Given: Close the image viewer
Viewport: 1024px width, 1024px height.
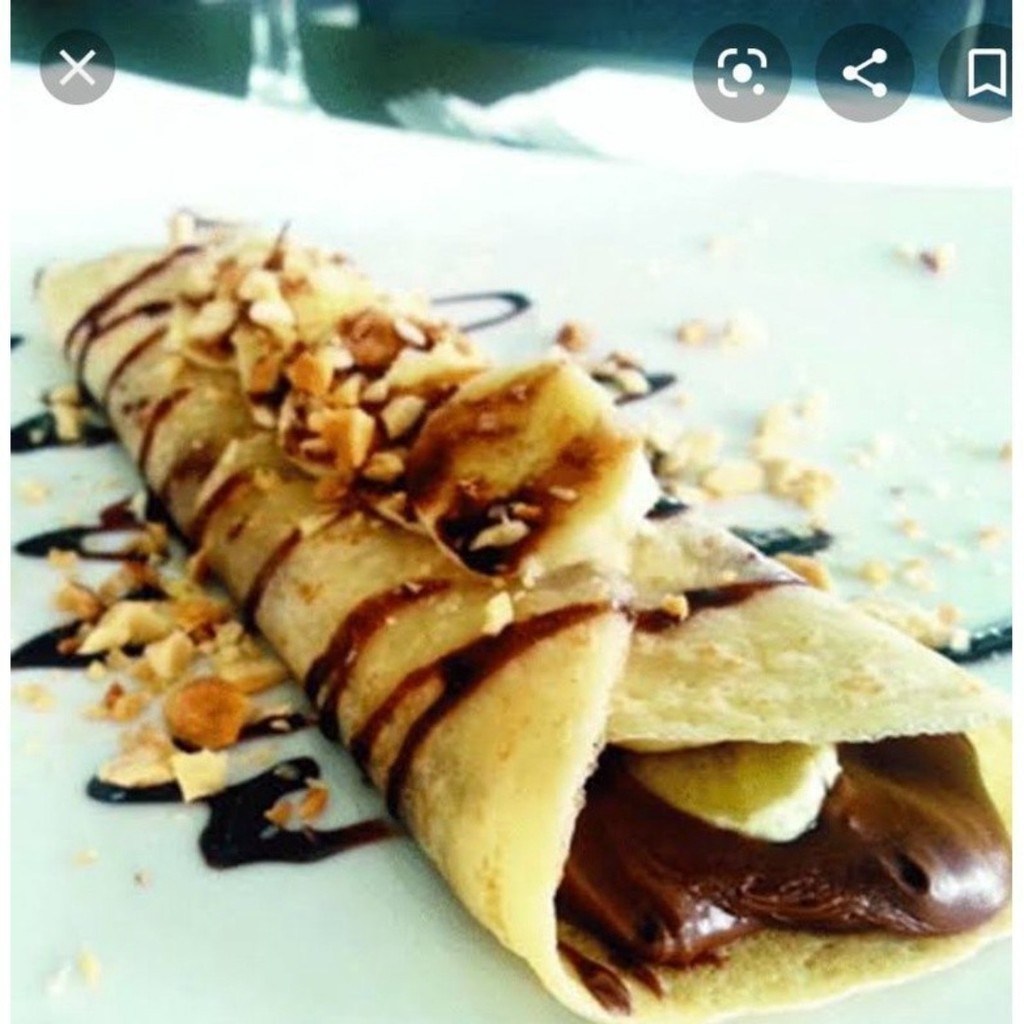Looking at the screenshot, I should coord(77,68).
